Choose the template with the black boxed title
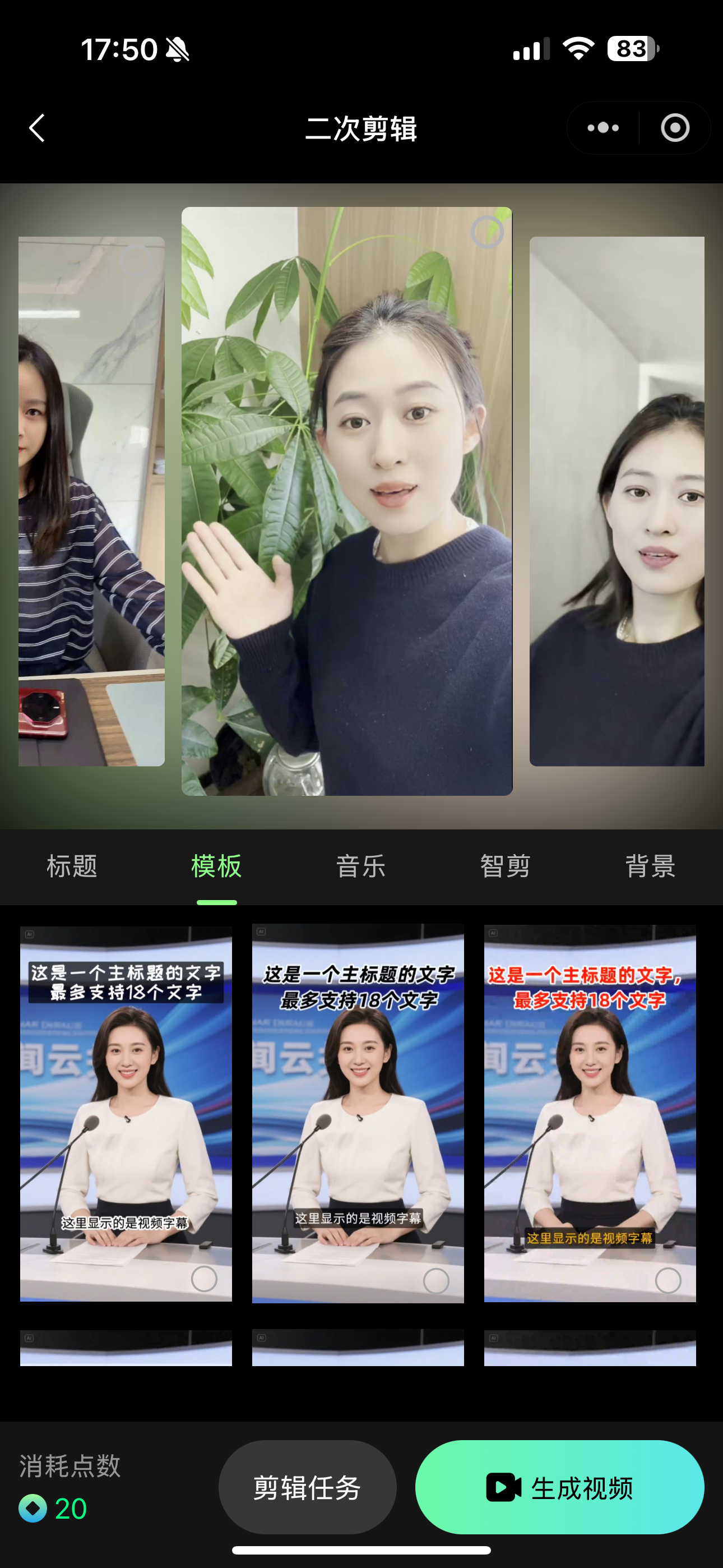Image resolution: width=723 pixels, height=1568 pixels. tap(126, 1113)
